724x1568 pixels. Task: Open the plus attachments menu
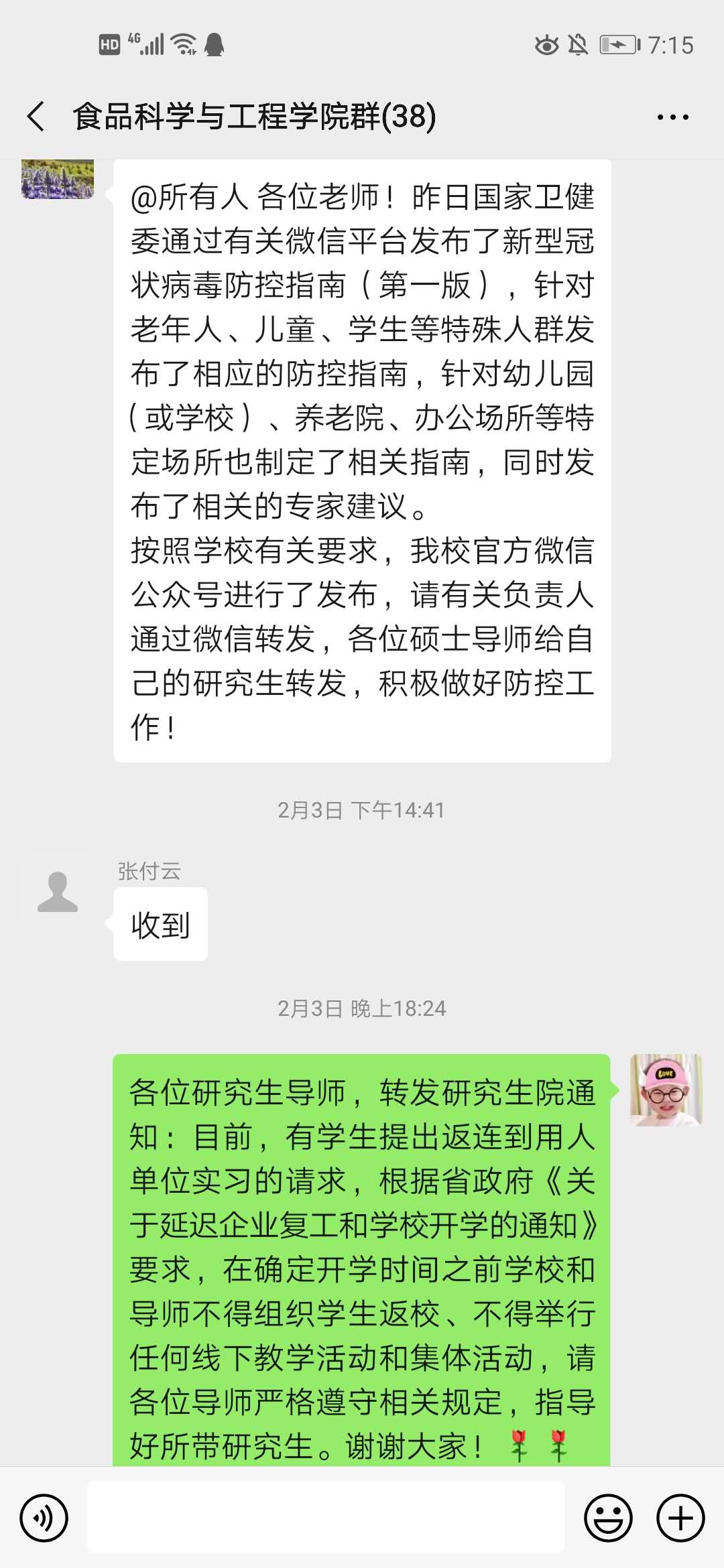[x=680, y=1518]
